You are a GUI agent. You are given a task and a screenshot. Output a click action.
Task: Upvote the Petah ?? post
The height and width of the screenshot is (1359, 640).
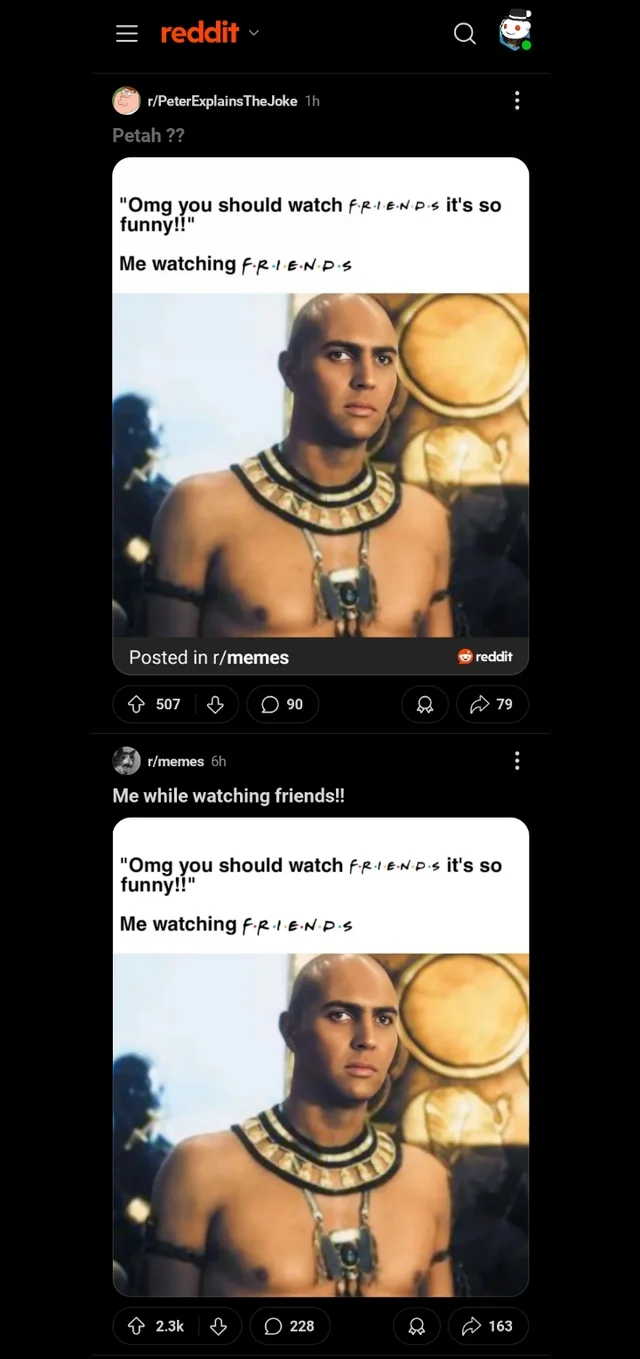pyautogui.click(x=137, y=704)
